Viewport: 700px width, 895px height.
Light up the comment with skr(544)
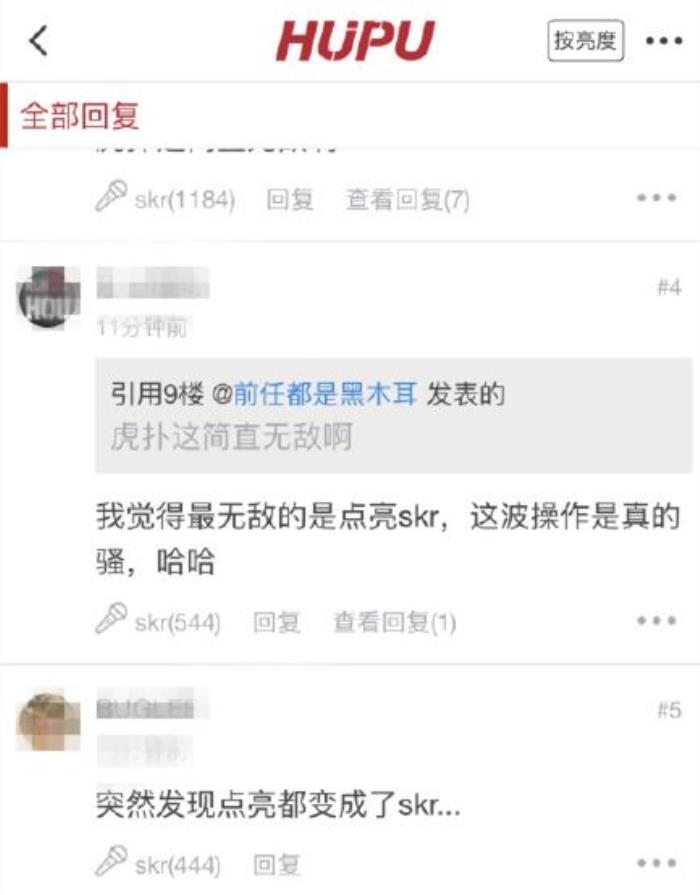tap(157, 622)
